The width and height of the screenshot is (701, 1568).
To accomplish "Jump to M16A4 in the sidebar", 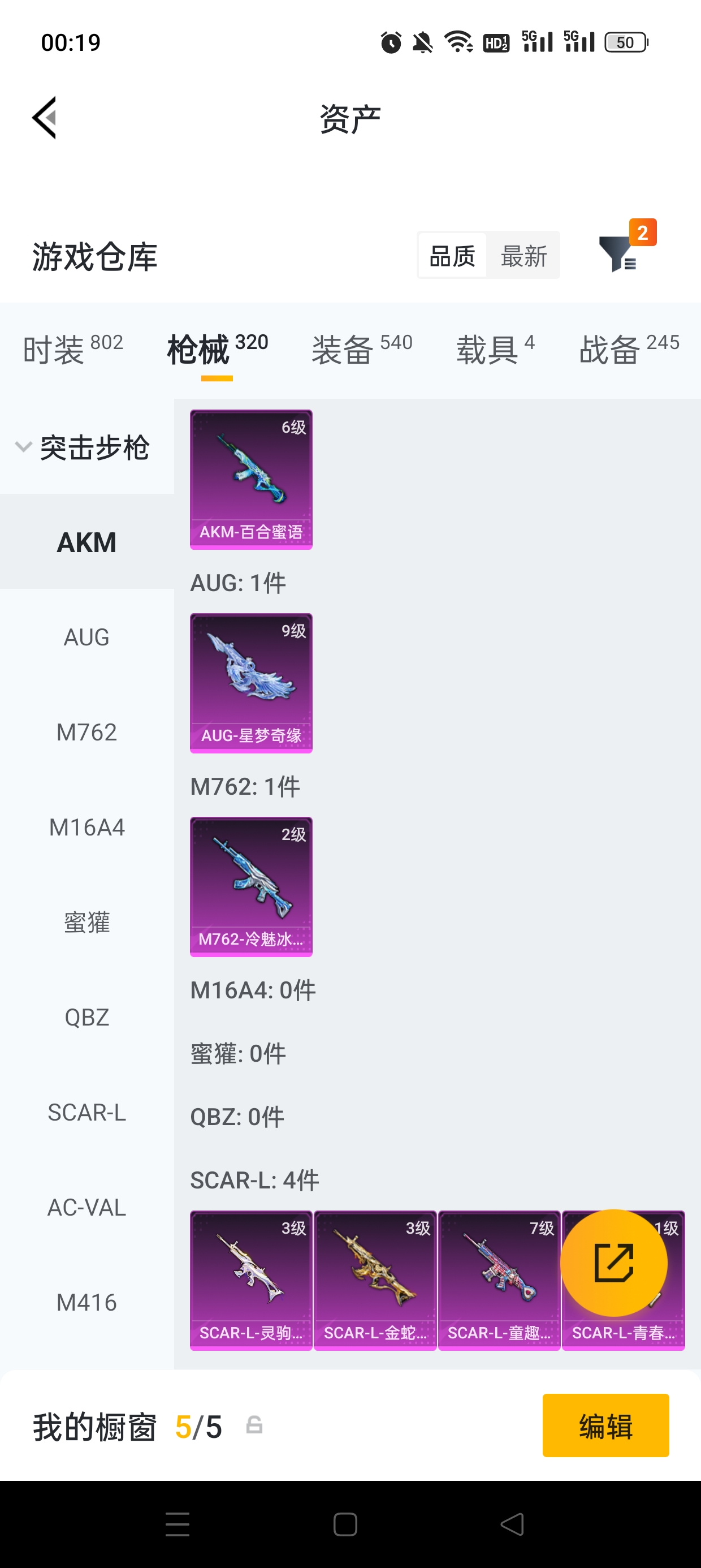I will tap(87, 827).
